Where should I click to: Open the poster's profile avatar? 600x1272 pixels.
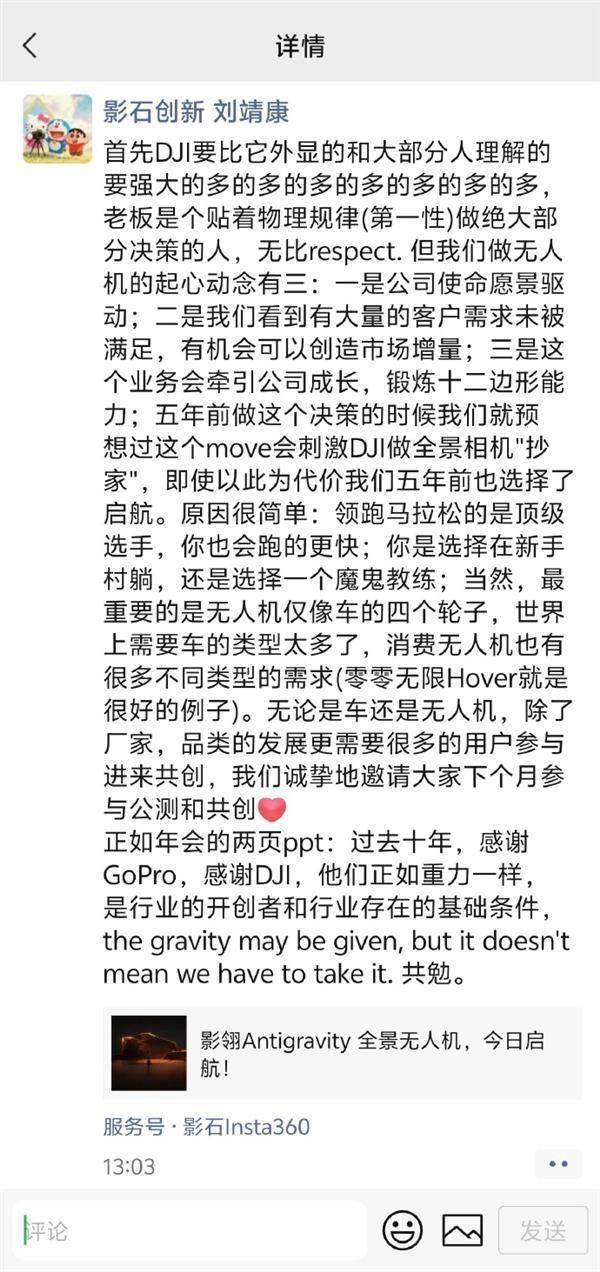click(x=57, y=129)
